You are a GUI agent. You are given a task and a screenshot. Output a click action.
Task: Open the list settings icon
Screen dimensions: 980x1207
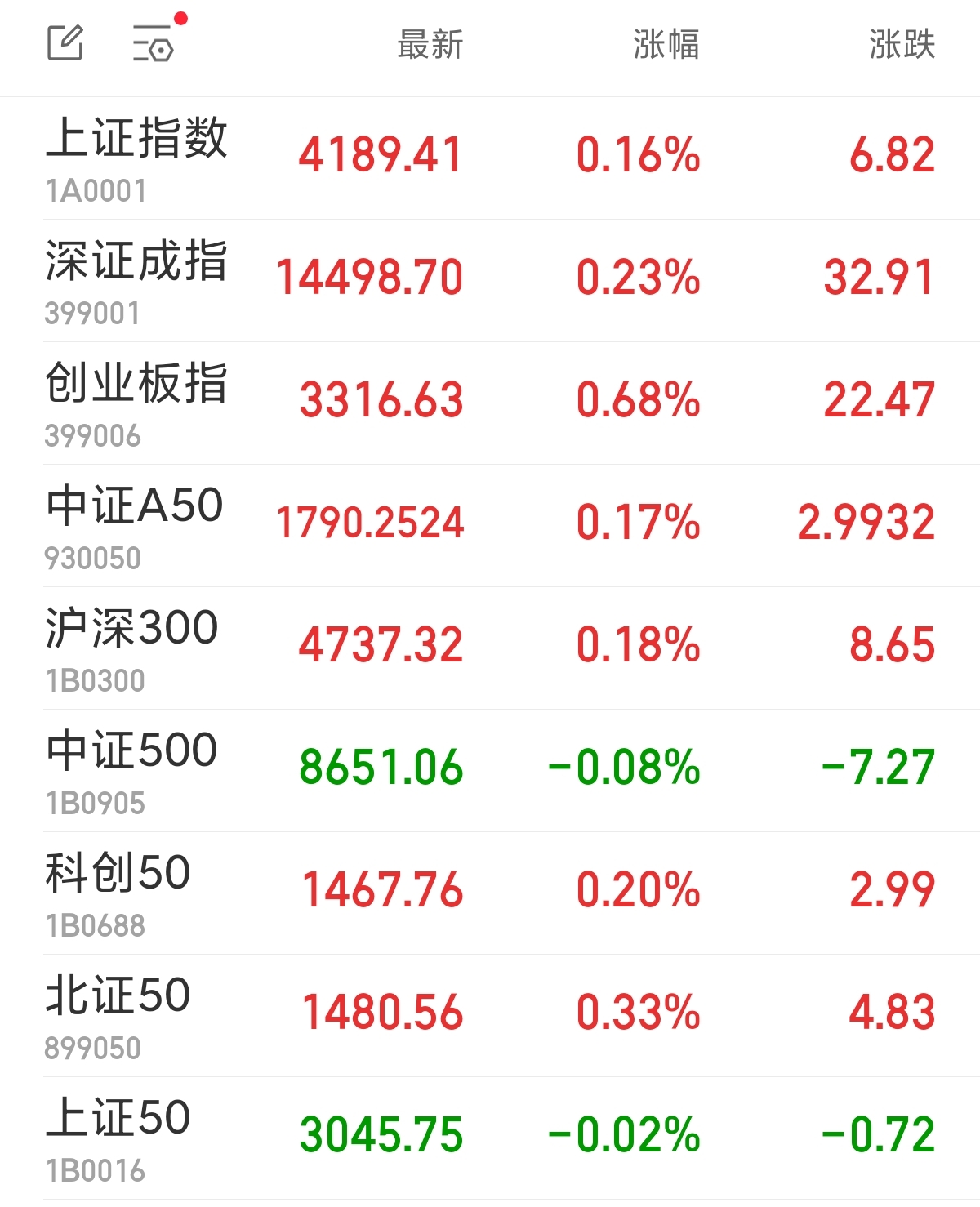pyautogui.click(x=155, y=43)
